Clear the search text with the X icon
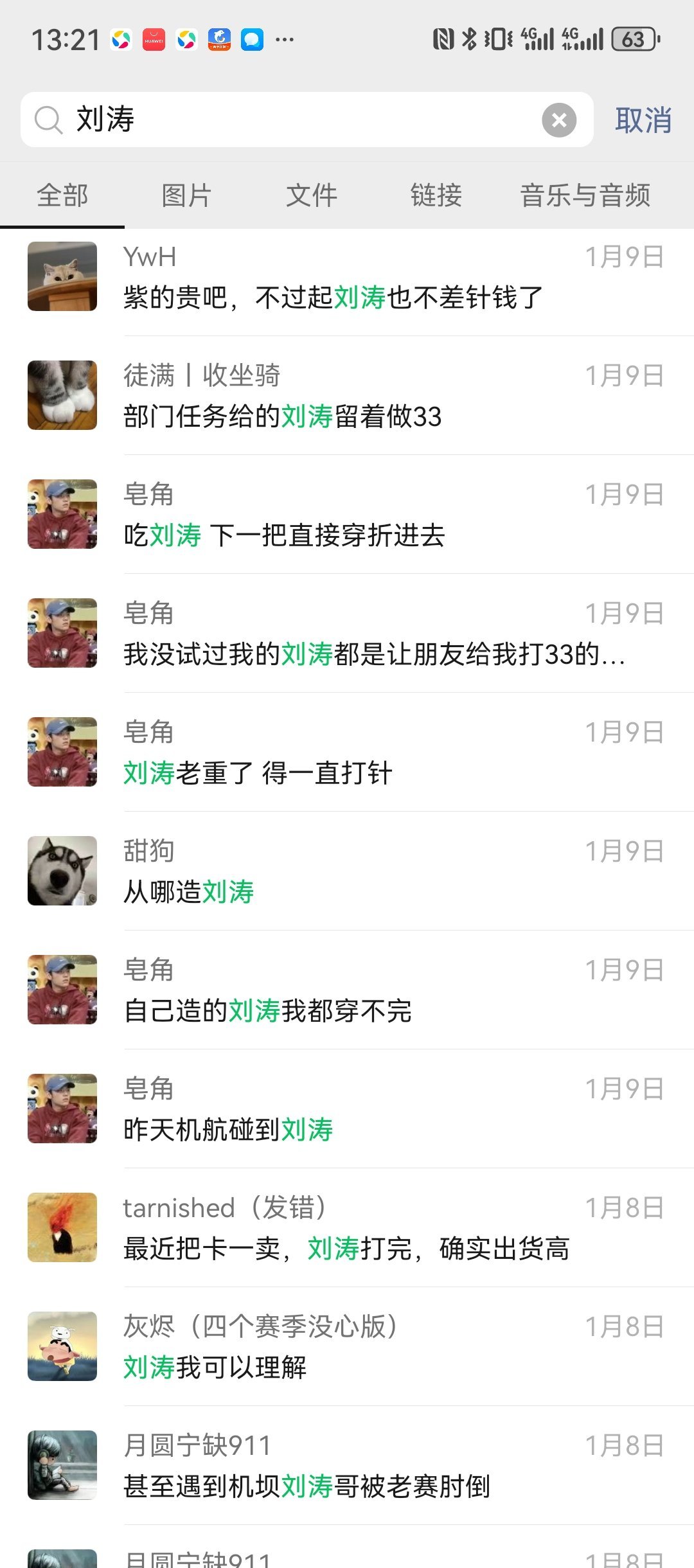Screen dimensions: 694x1568 tap(556, 119)
